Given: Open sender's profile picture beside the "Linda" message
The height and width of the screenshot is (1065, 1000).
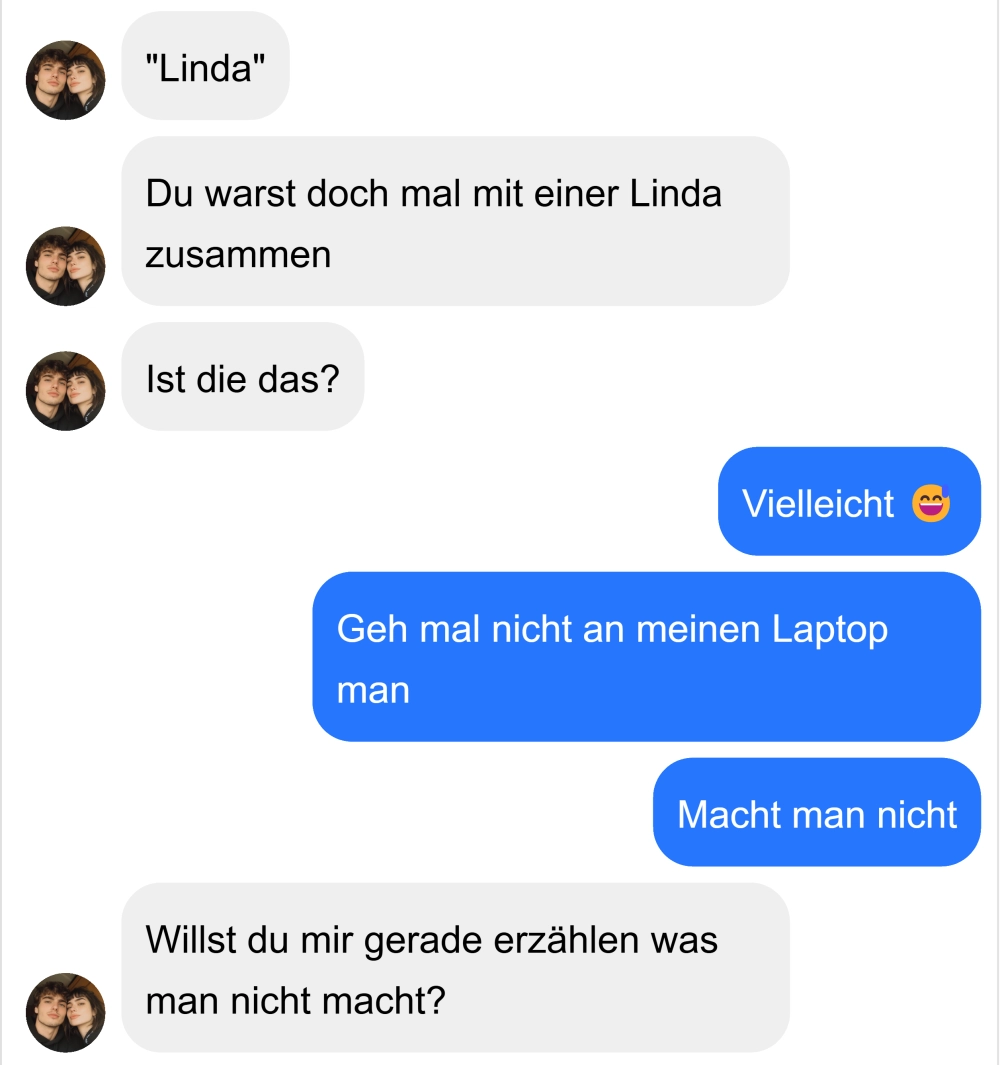Looking at the screenshot, I should pos(66,80).
